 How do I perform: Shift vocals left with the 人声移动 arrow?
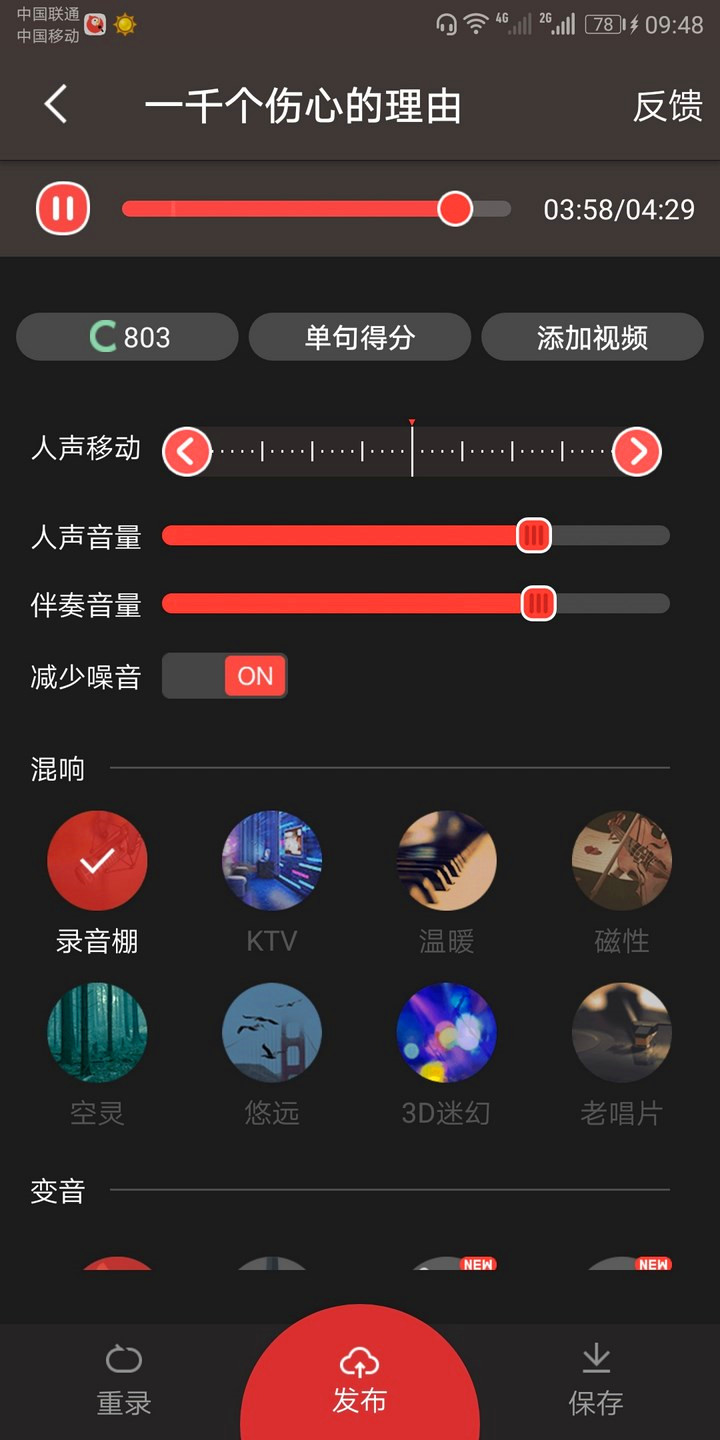point(186,451)
